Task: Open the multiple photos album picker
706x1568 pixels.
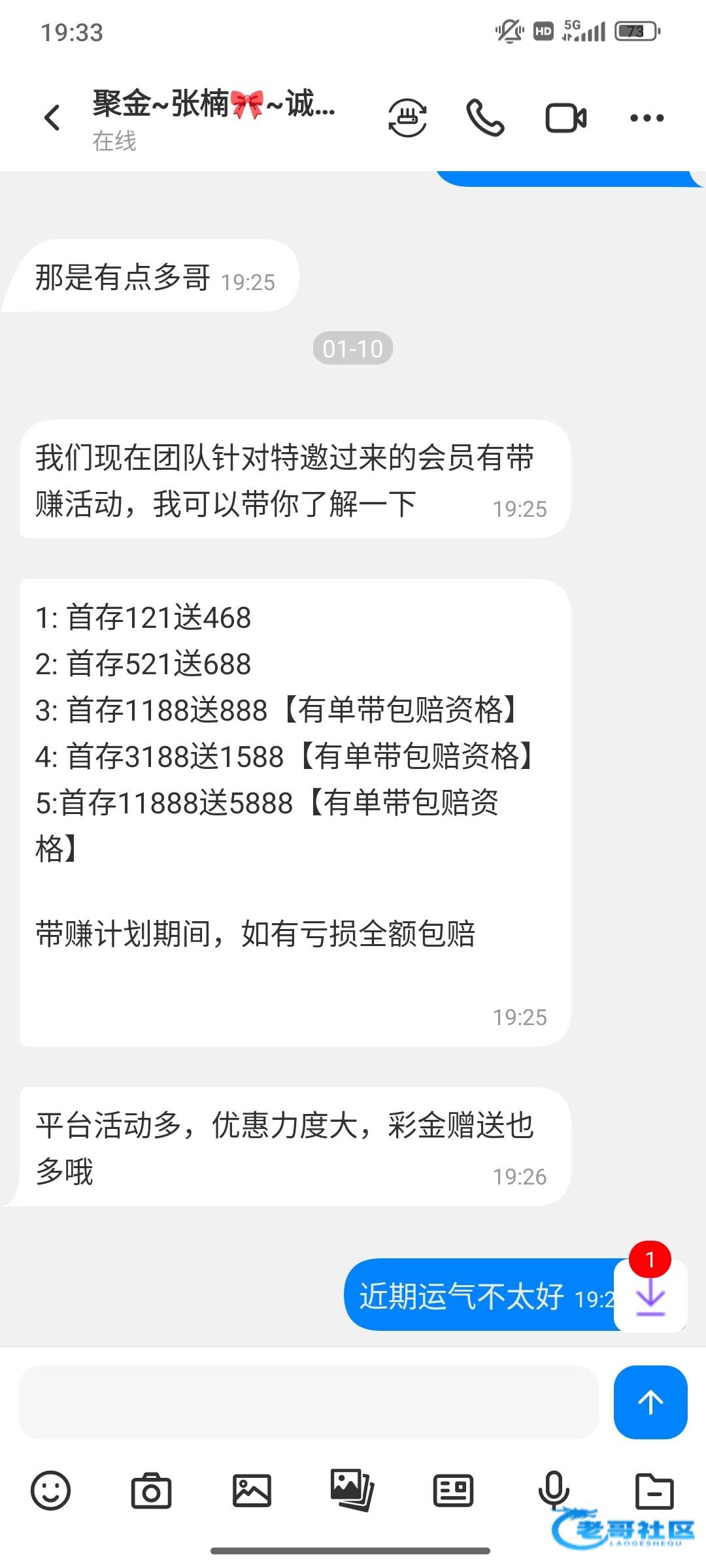Action: coord(352,1491)
